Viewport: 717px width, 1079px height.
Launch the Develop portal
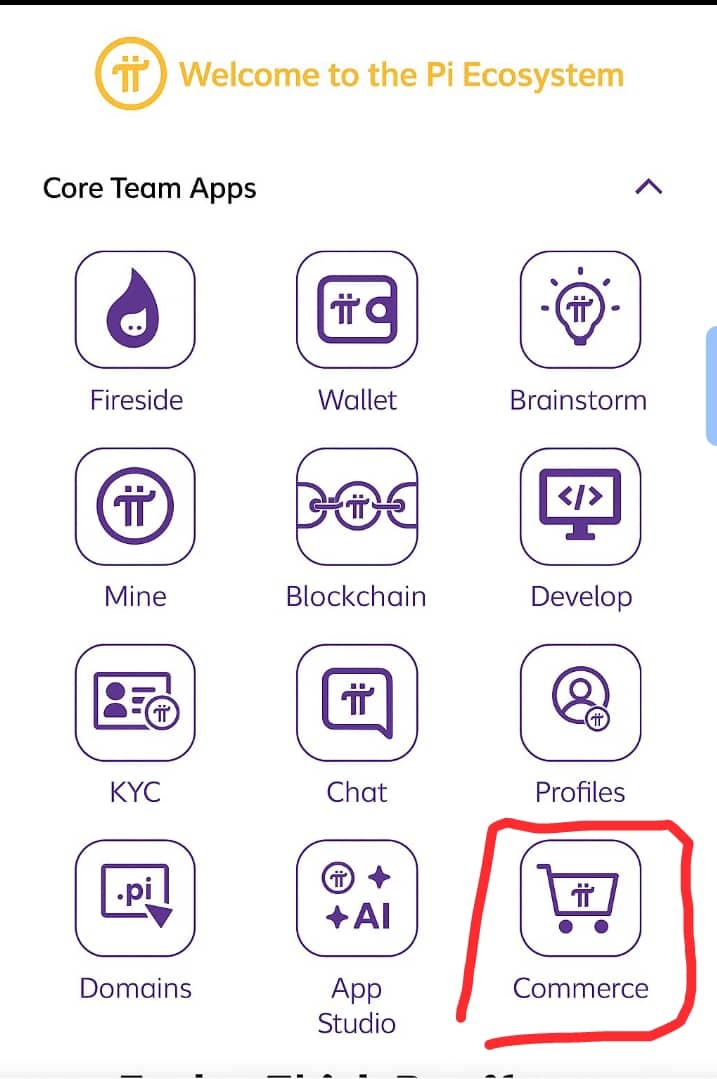tap(579, 506)
